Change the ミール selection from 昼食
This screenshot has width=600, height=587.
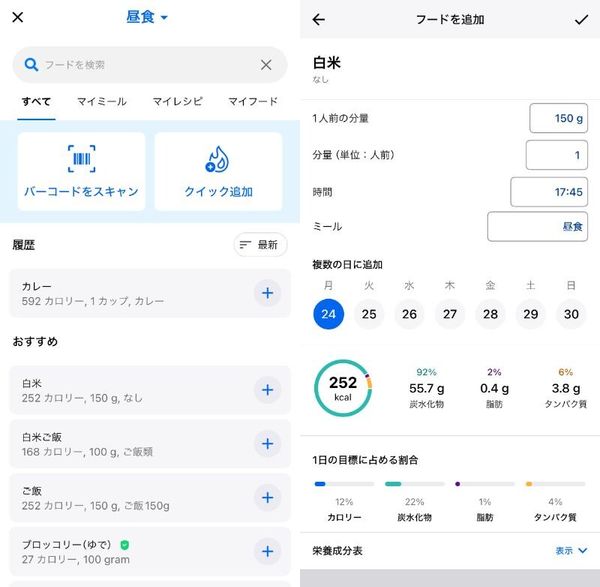pyautogui.click(x=538, y=227)
